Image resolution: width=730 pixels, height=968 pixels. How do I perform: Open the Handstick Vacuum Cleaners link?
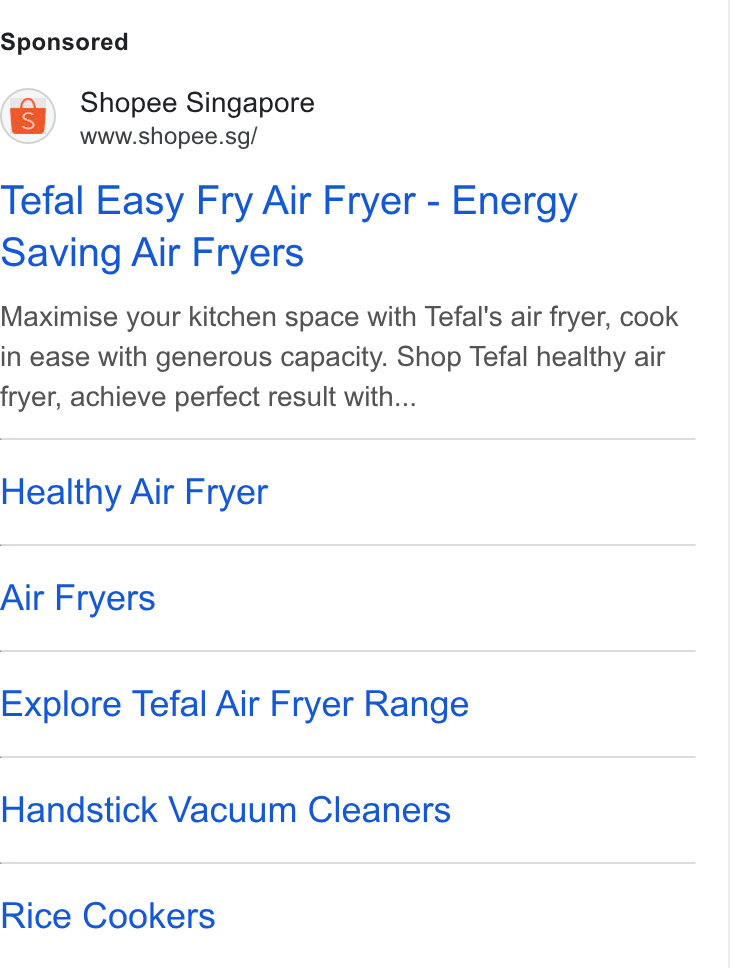225,810
